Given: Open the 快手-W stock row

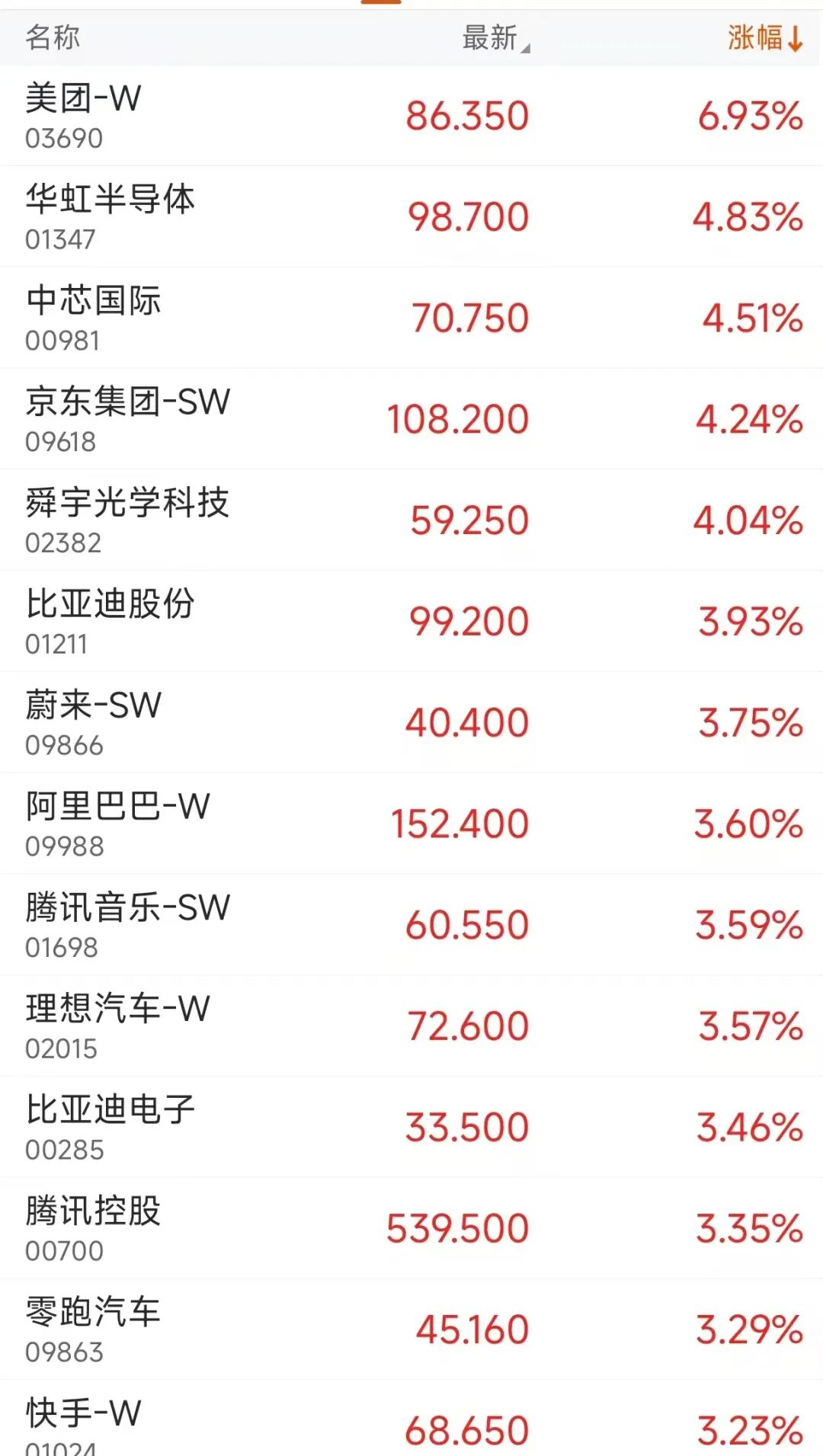Looking at the screenshot, I should coord(411,1423).
